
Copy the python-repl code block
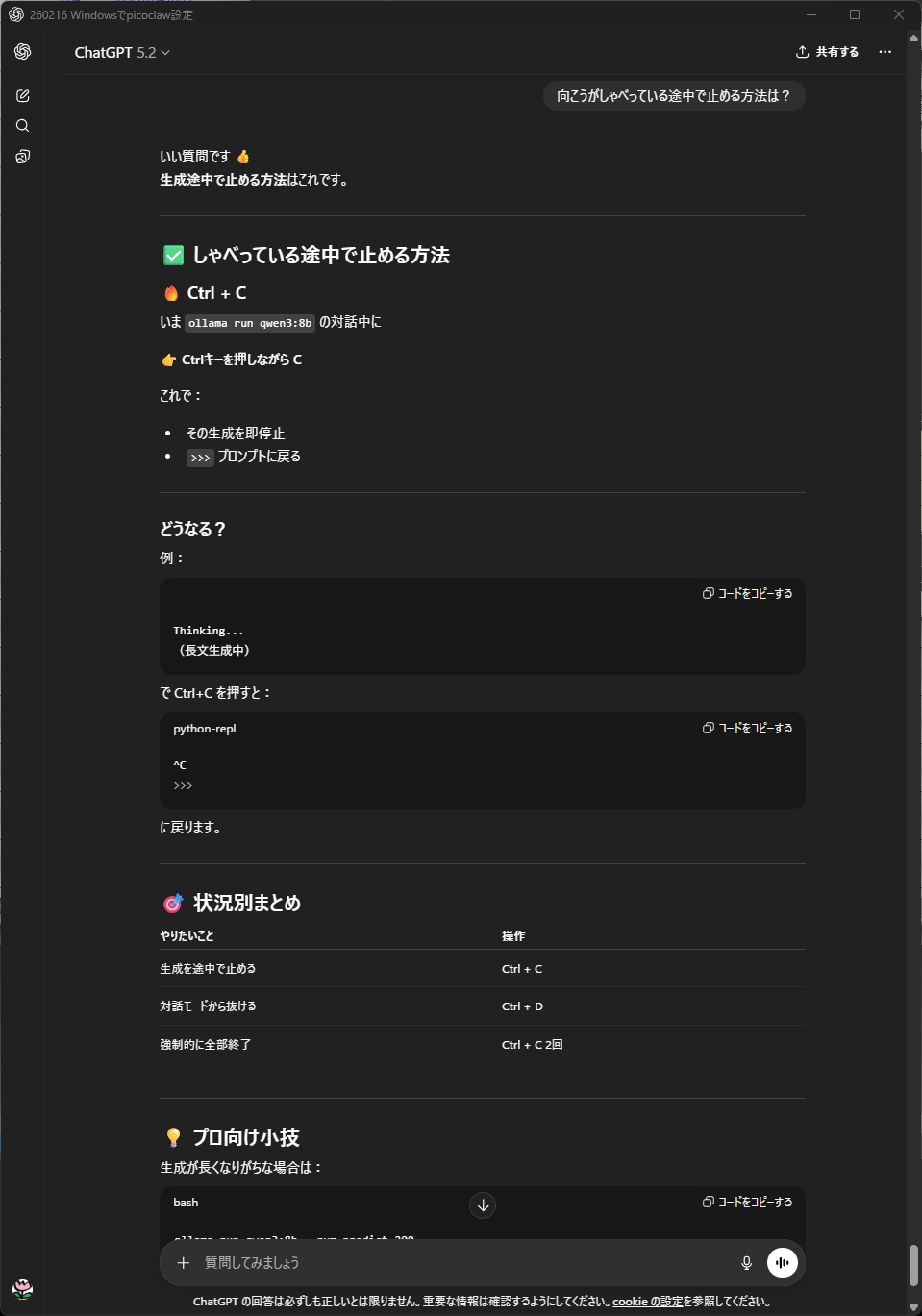tap(747, 728)
